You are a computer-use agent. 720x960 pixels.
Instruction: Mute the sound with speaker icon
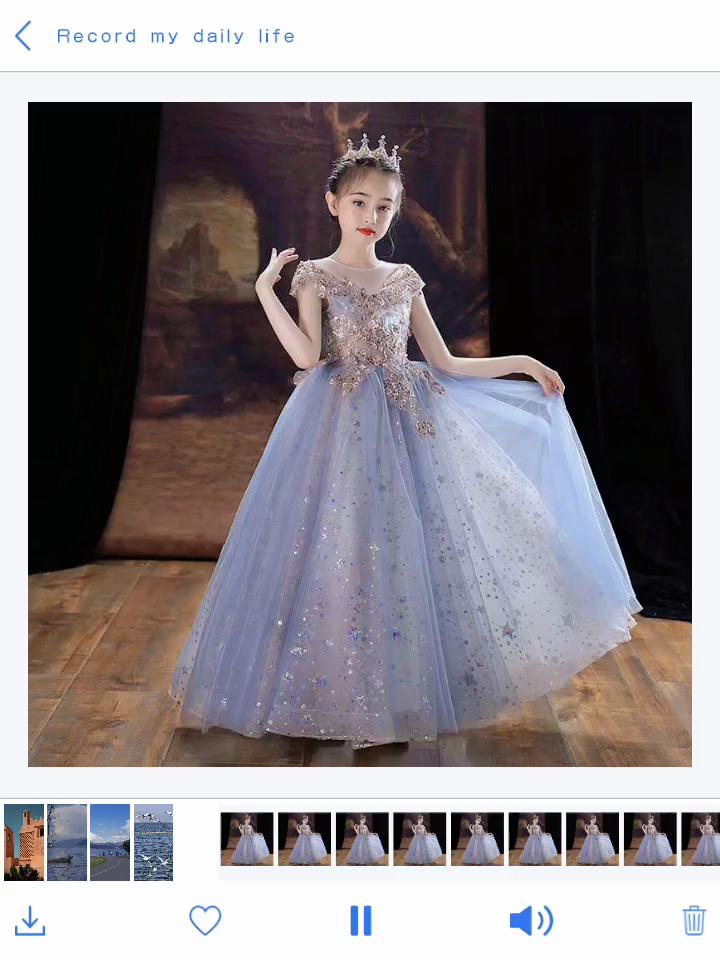tap(530, 920)
